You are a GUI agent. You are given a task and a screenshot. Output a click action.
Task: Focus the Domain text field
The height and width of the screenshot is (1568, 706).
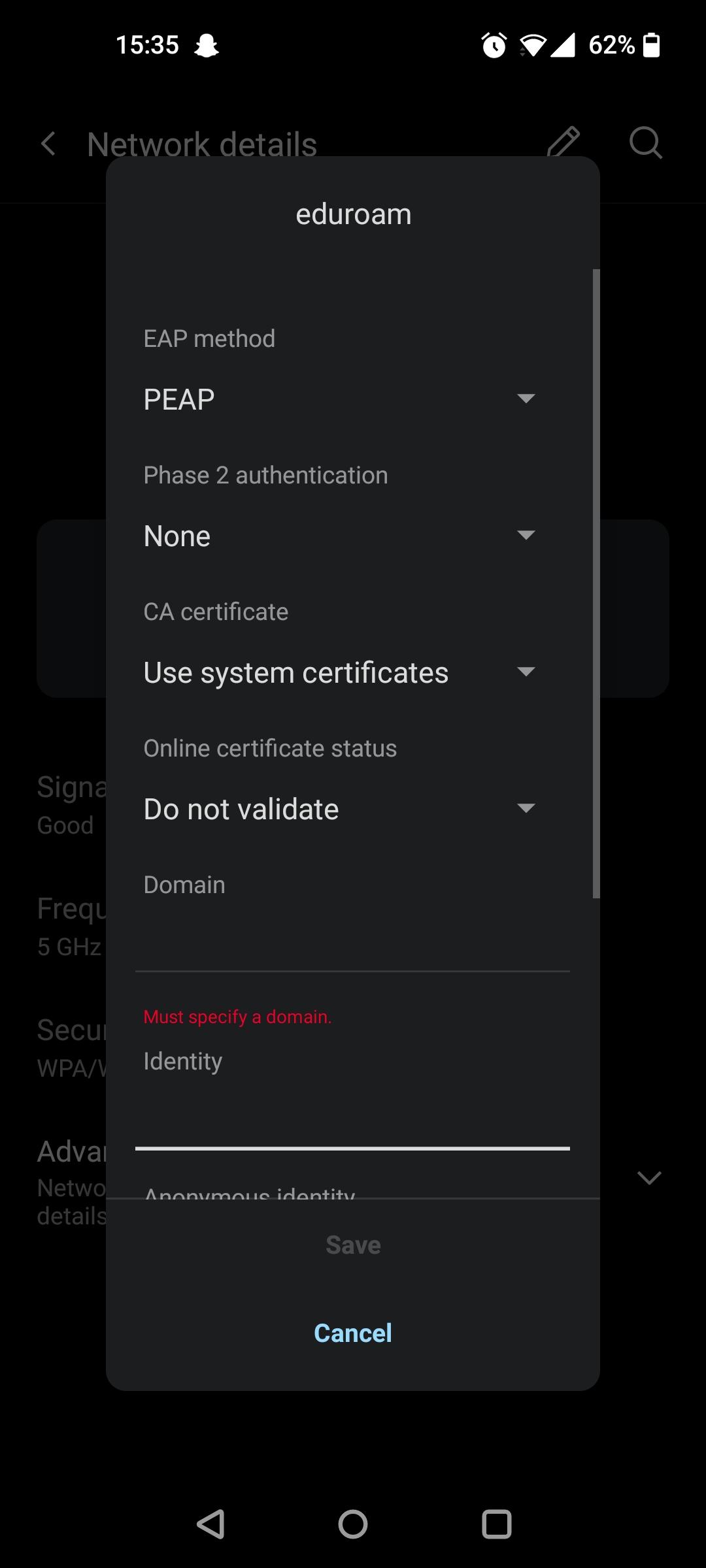(x=352, y=941)
